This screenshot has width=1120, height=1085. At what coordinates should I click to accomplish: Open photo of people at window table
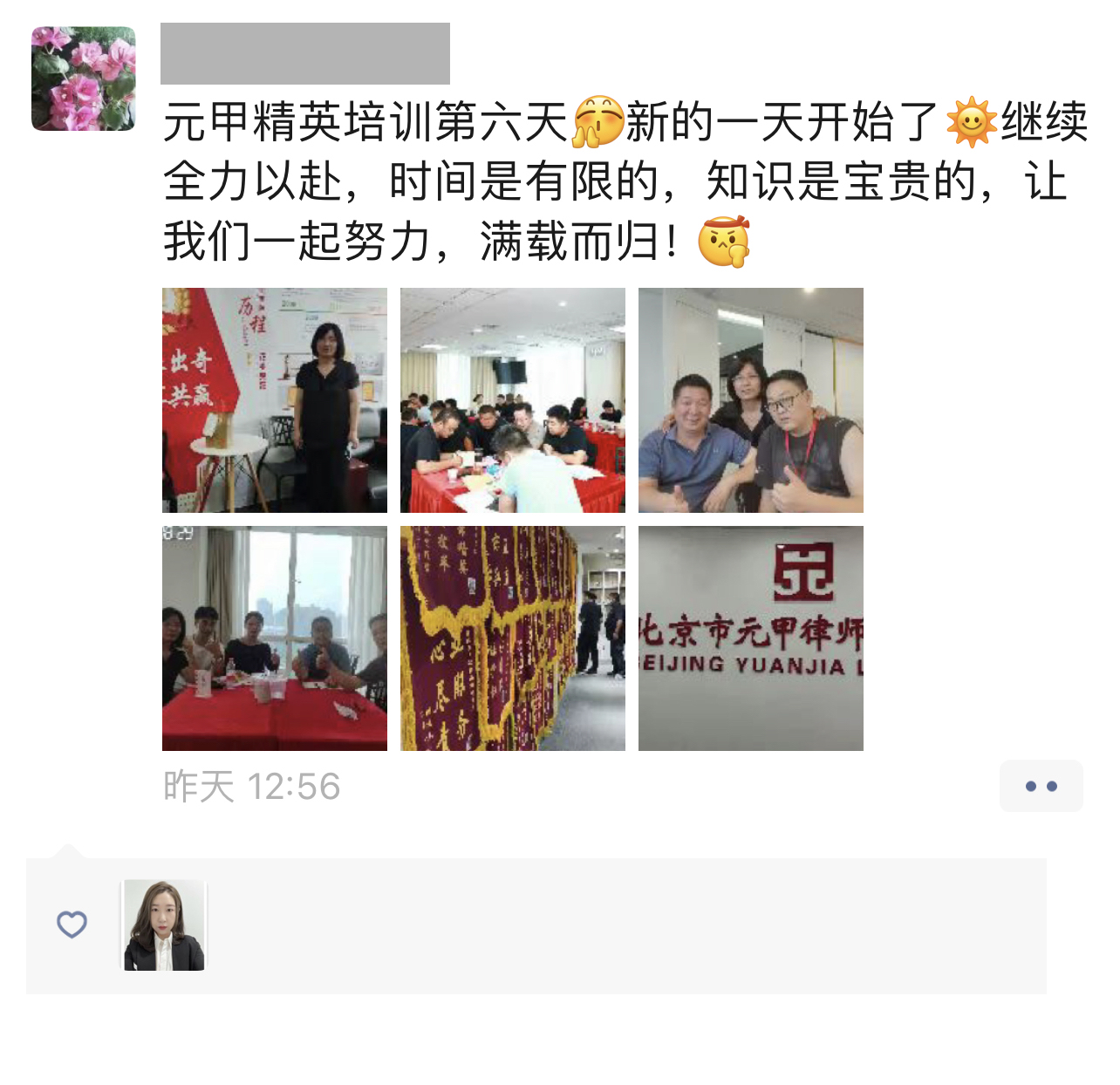pos(275,638)
